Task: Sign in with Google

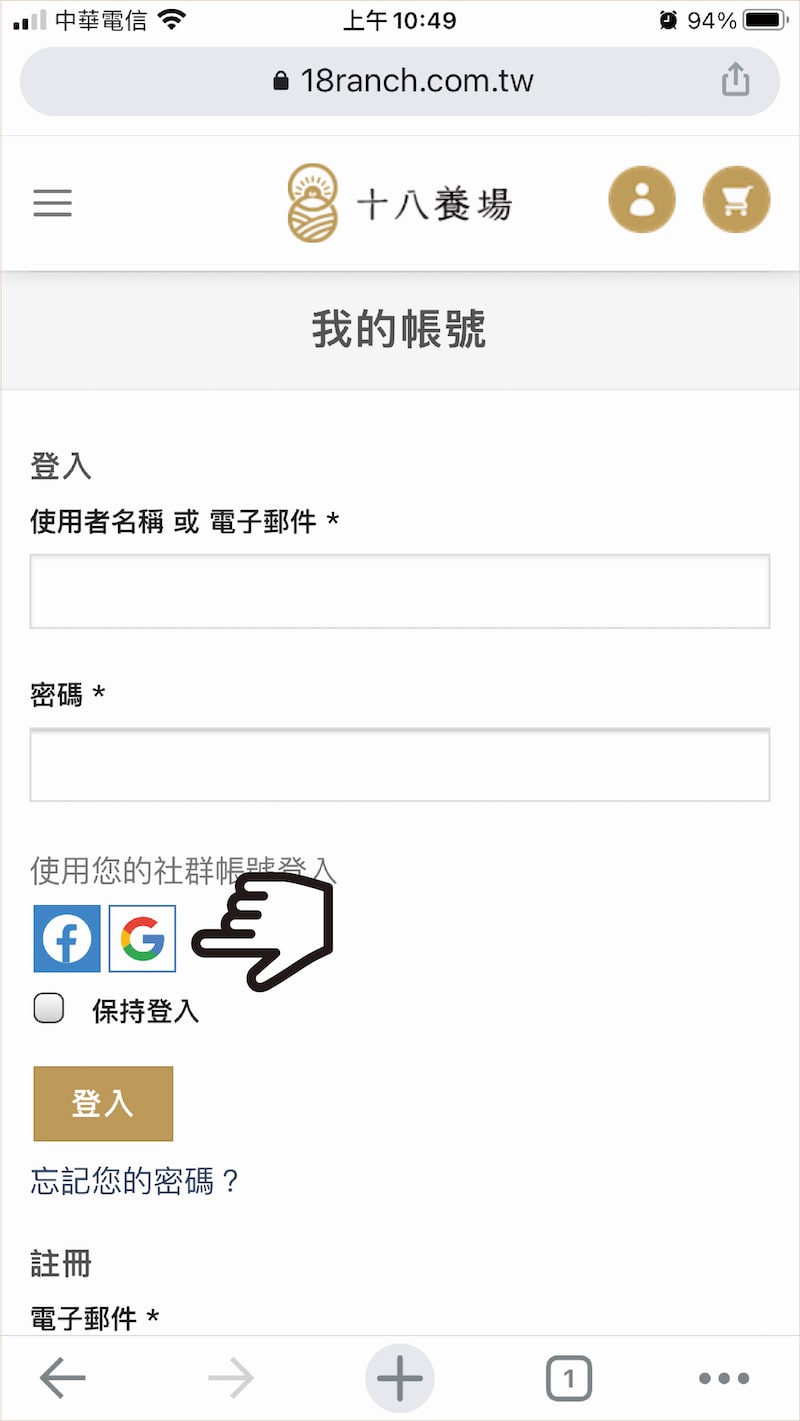Action: pos(142,939)
